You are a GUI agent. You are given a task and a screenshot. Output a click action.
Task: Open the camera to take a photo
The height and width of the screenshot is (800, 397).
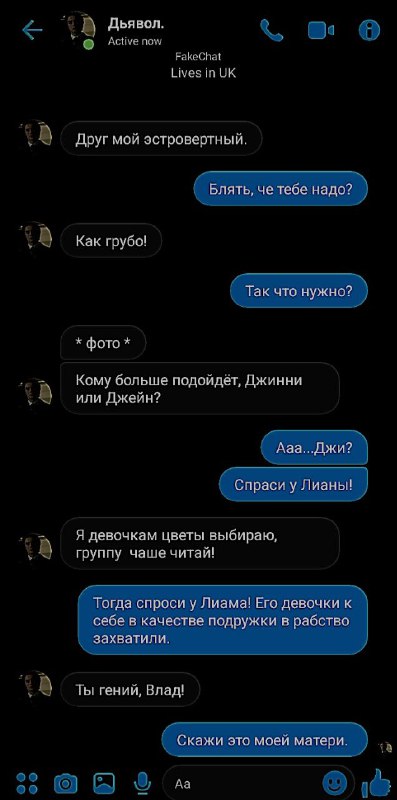pos(66,783)
